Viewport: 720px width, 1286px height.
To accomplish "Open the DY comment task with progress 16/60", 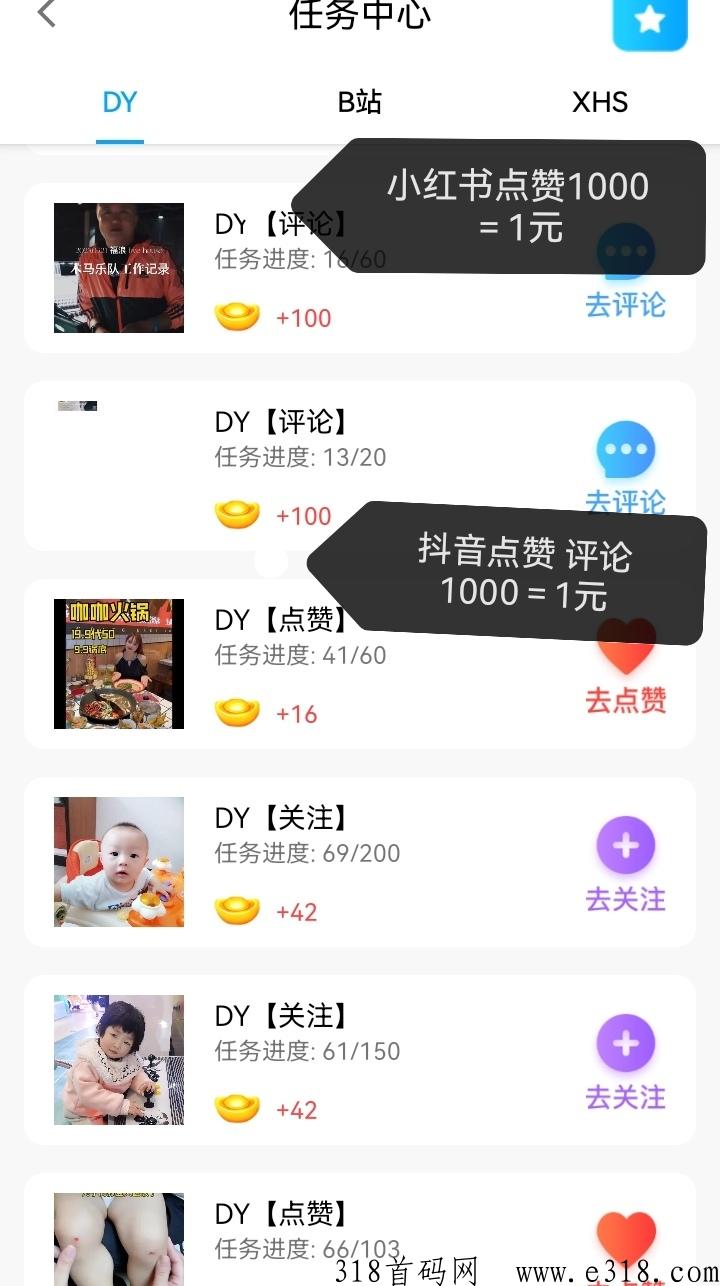I will tap(360, 268).
